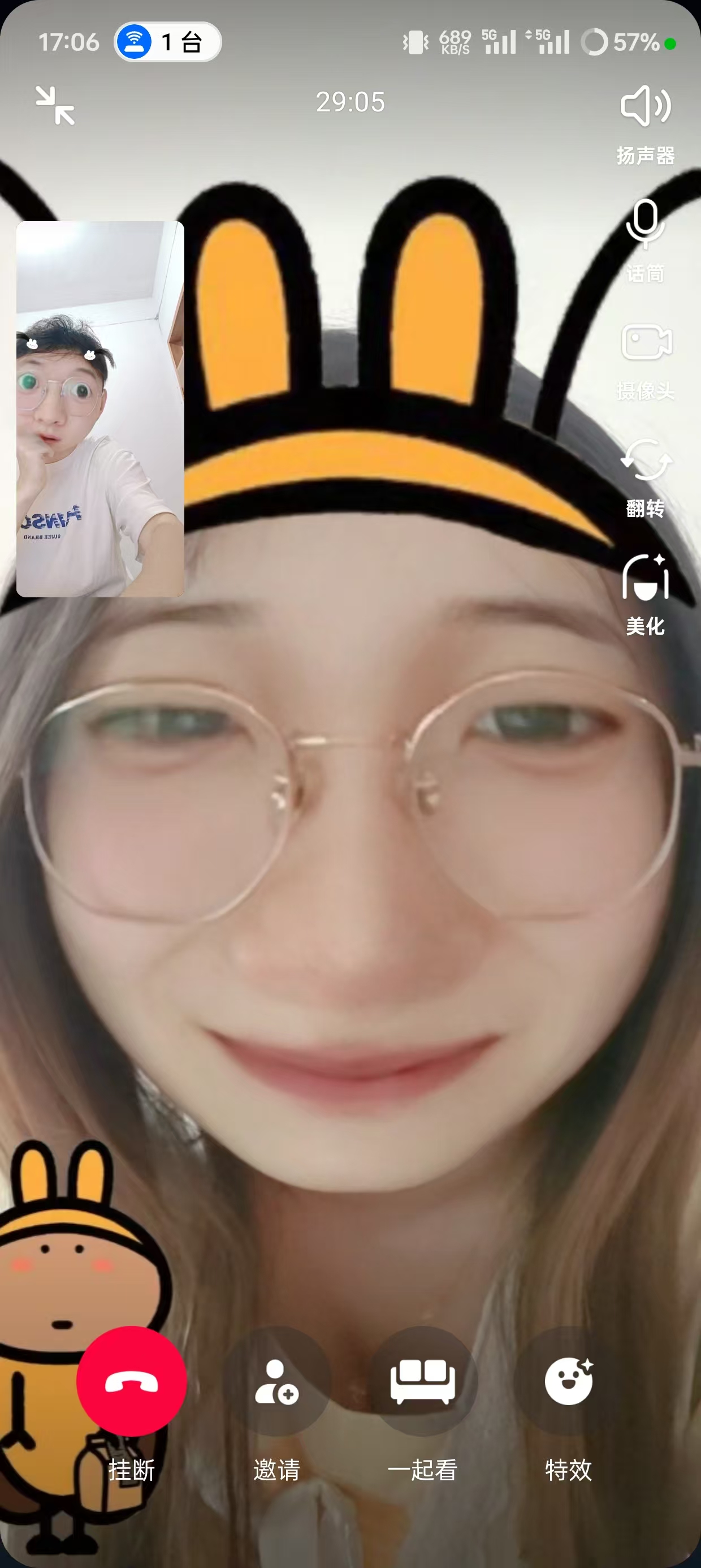Invite someone to the call (邀请)
The image size is (701, 1568).
pyautogui.click(x=277, y=1381)
